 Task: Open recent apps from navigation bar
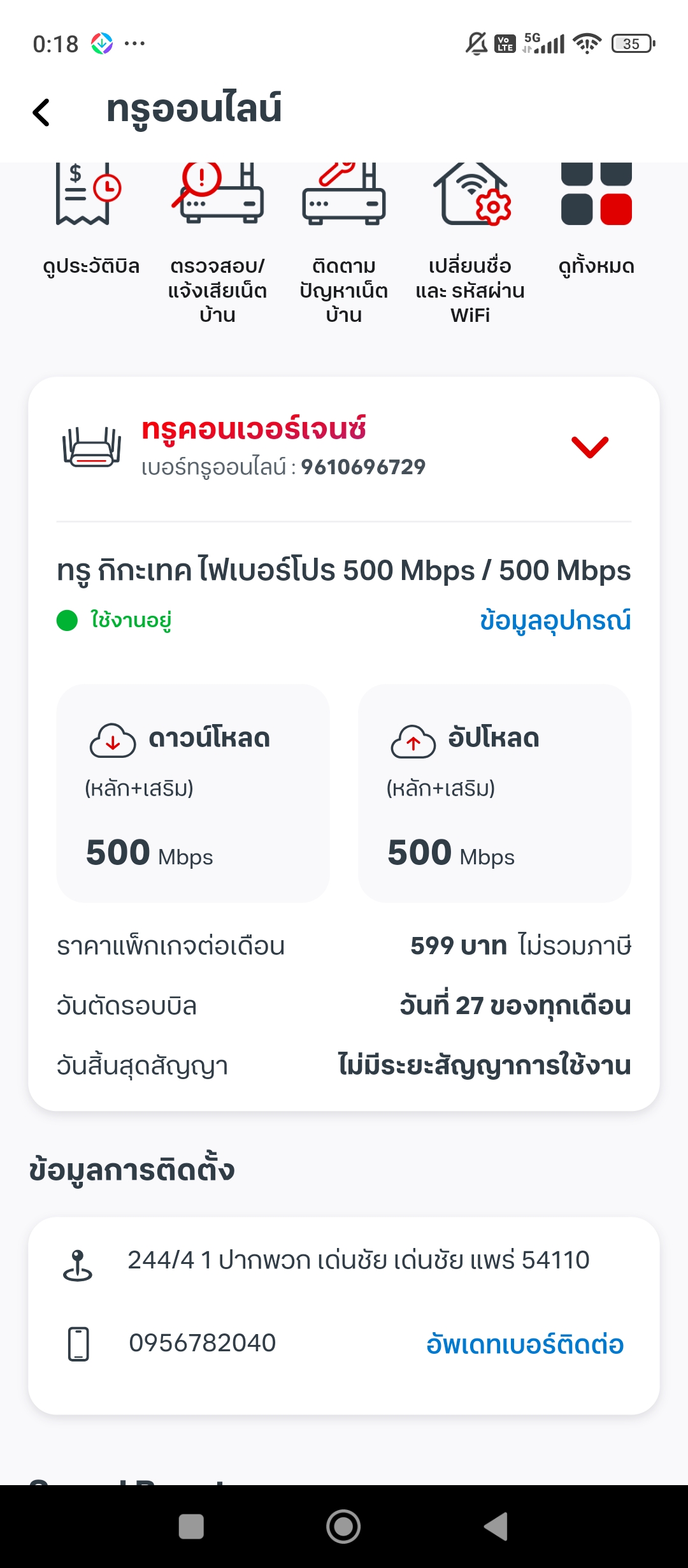point(191,1527)
